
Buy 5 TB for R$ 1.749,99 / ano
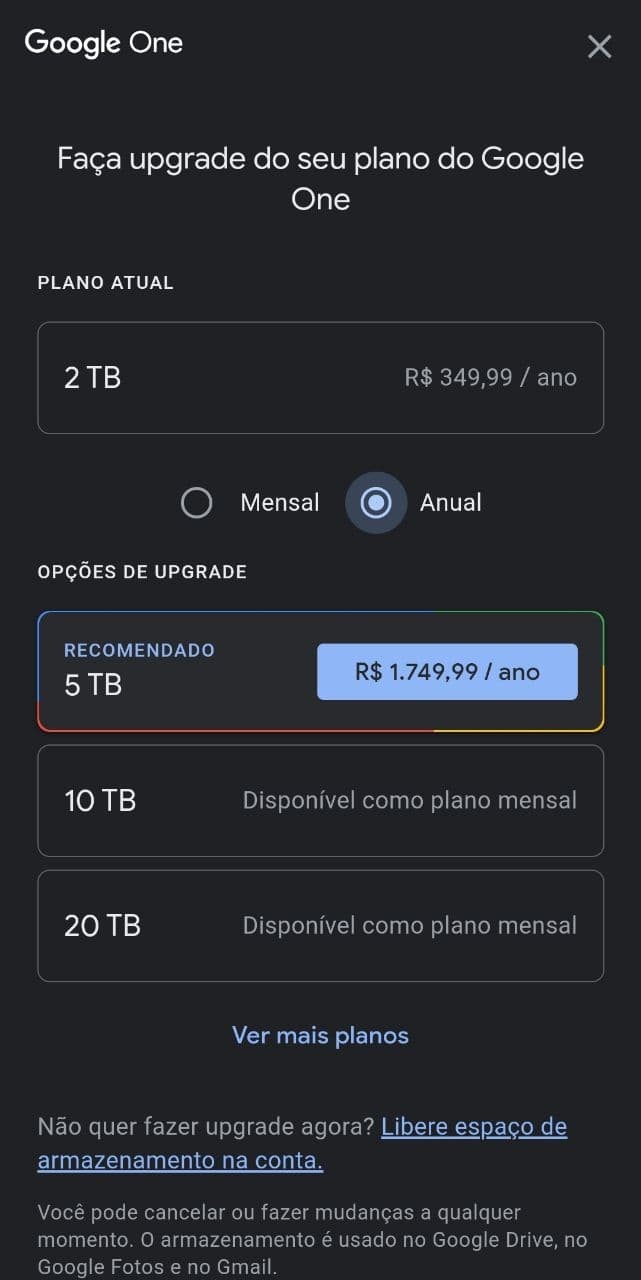pyautogui.click(x=447, y=672)
